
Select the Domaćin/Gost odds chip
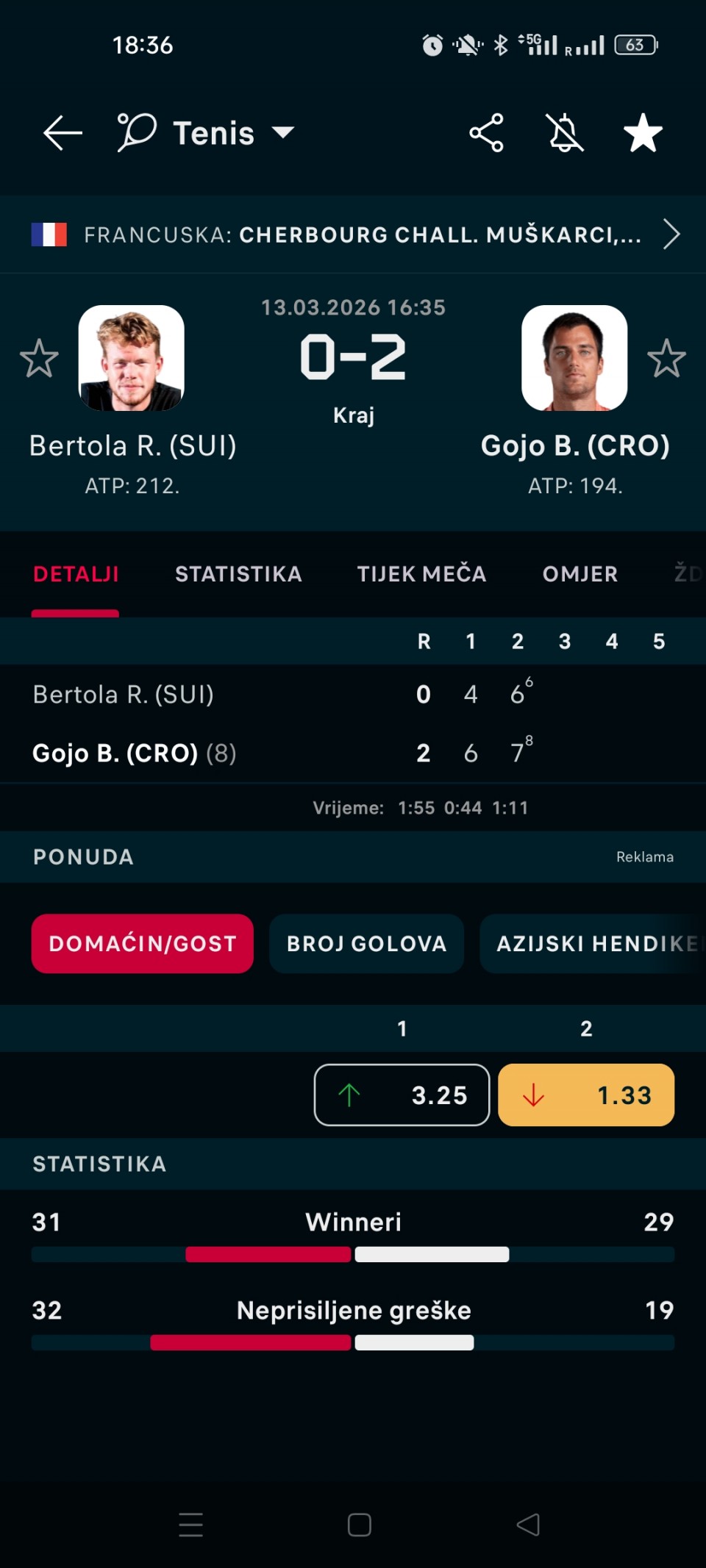(x=143, y=943)
